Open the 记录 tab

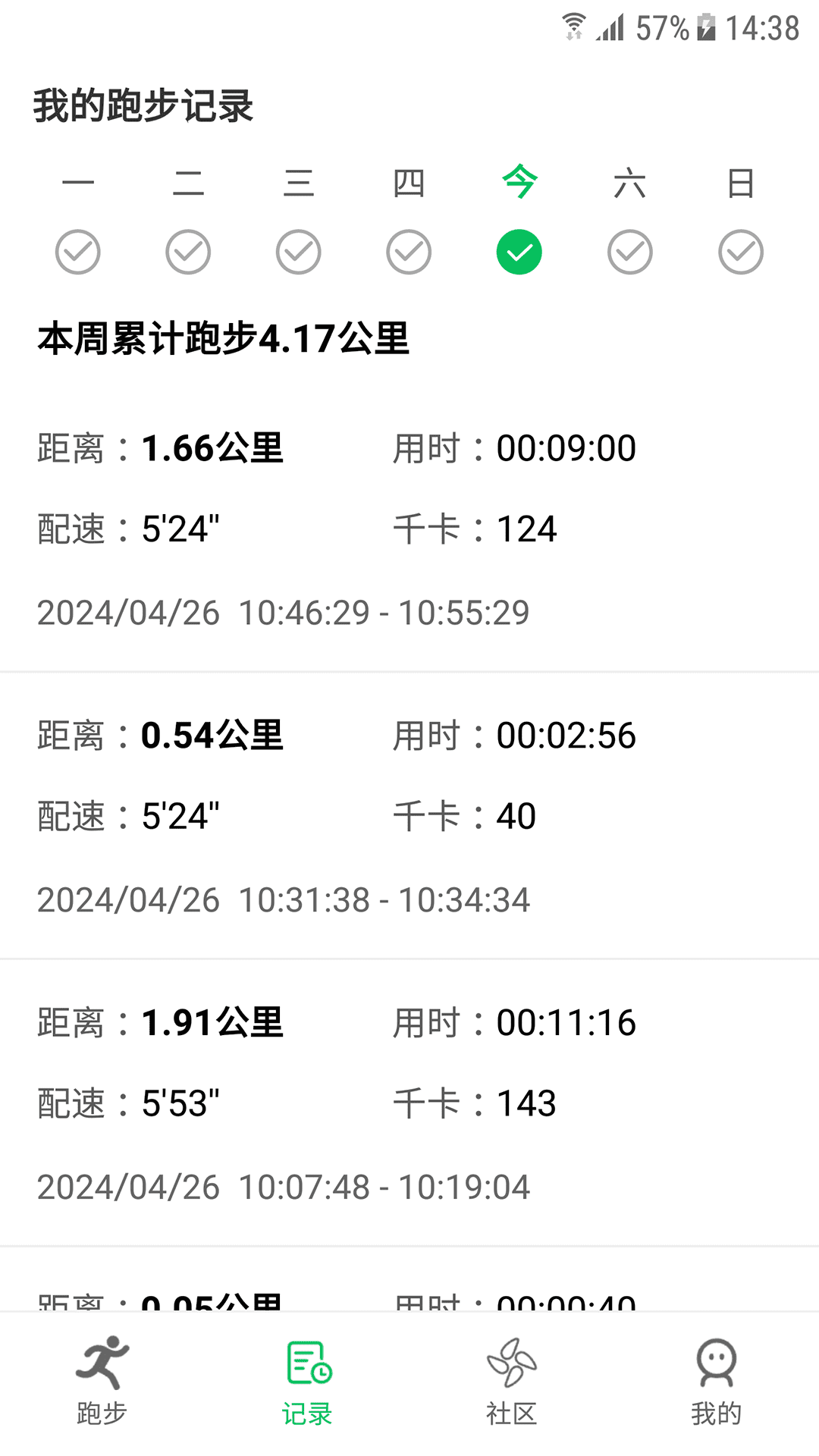tap(307, 1382)
